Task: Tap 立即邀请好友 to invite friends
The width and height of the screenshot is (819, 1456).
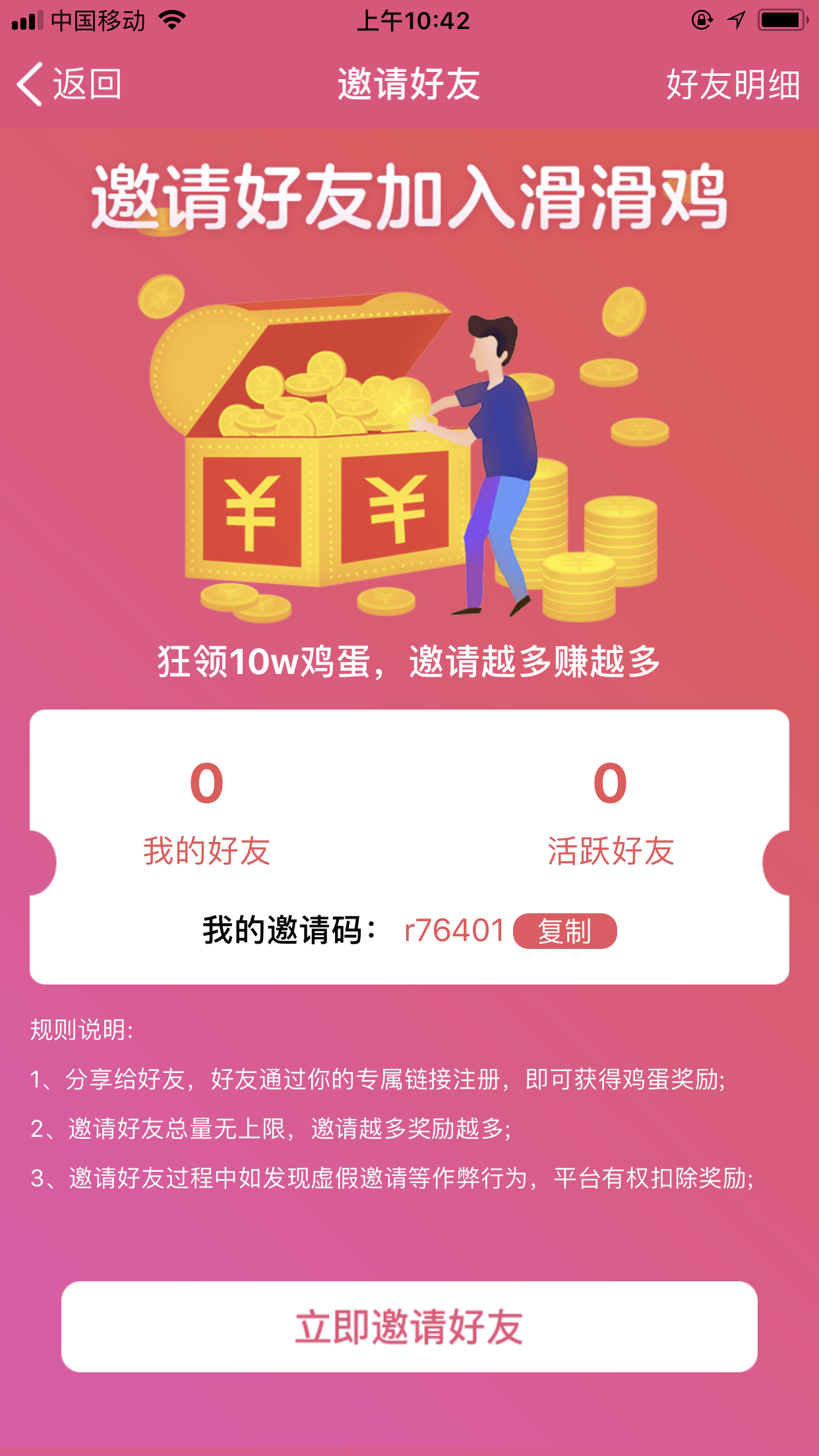Action: (409, 1327)
